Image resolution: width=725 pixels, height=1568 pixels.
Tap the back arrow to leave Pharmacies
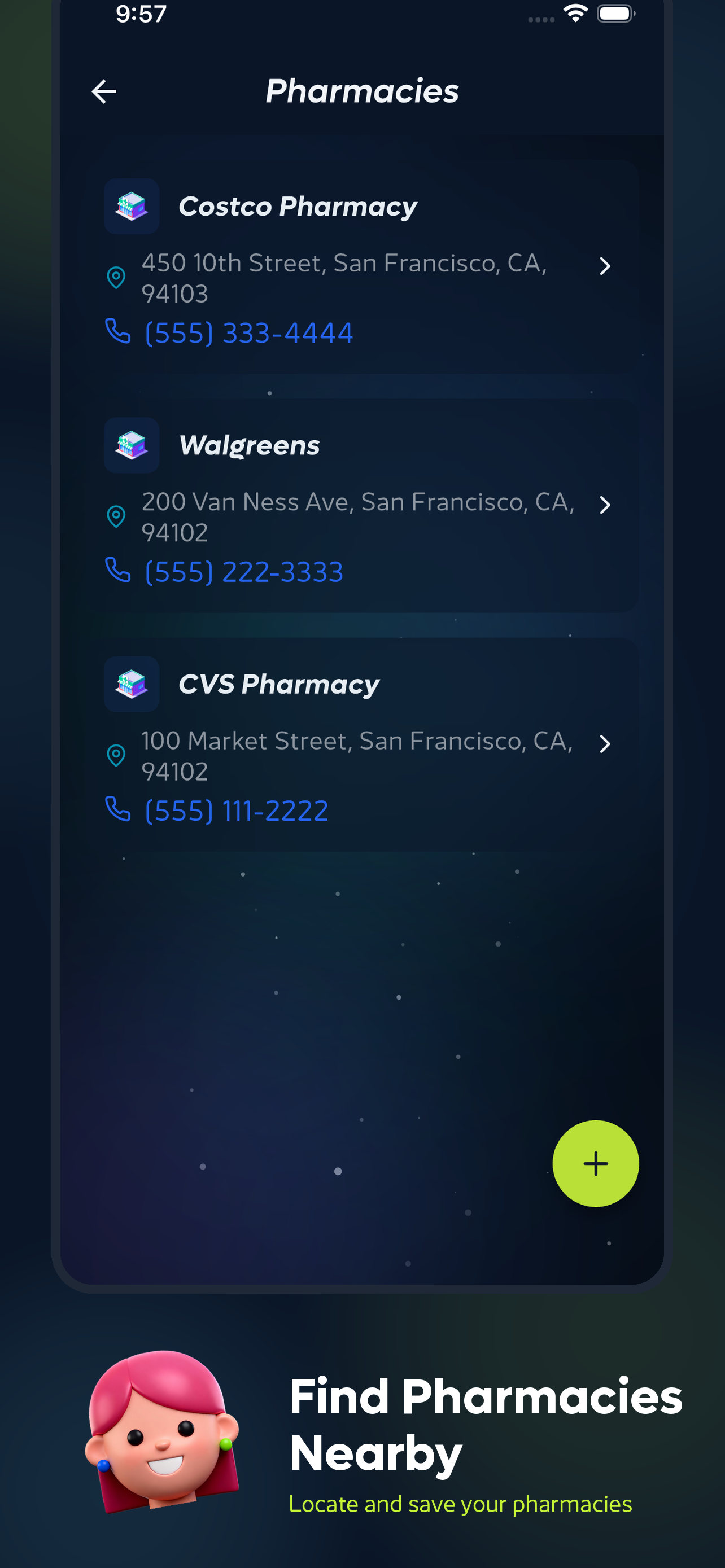(103, 91)
